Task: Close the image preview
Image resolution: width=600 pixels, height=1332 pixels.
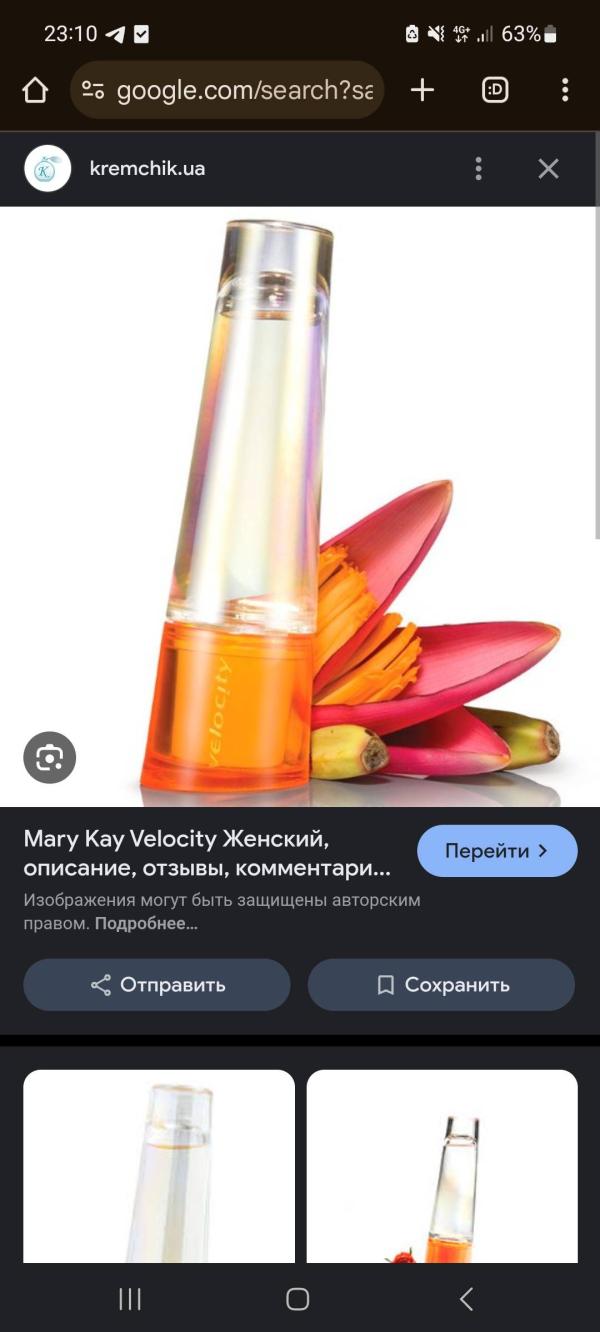Action: [548, 169]
